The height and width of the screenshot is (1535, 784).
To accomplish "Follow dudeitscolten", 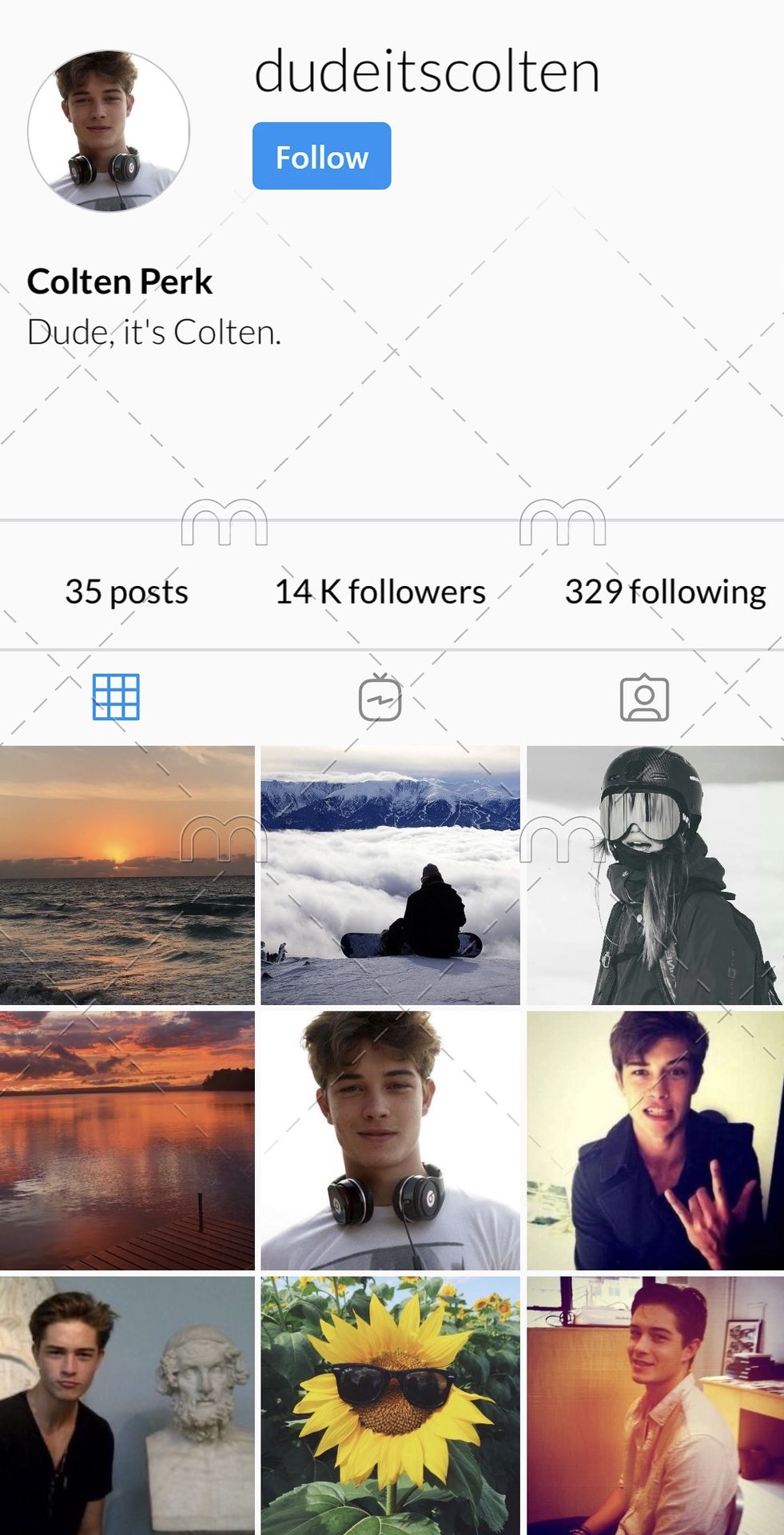I will point(321,156).
